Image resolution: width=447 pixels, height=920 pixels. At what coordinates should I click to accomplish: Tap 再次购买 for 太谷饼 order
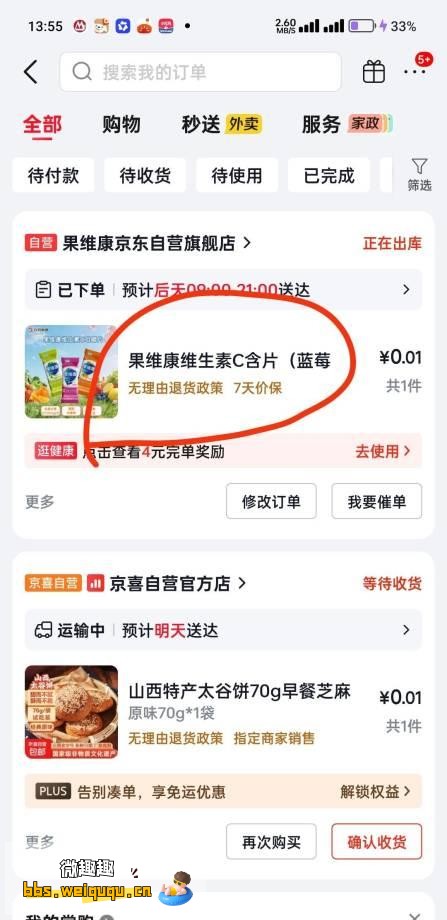(x=271, y=841)
